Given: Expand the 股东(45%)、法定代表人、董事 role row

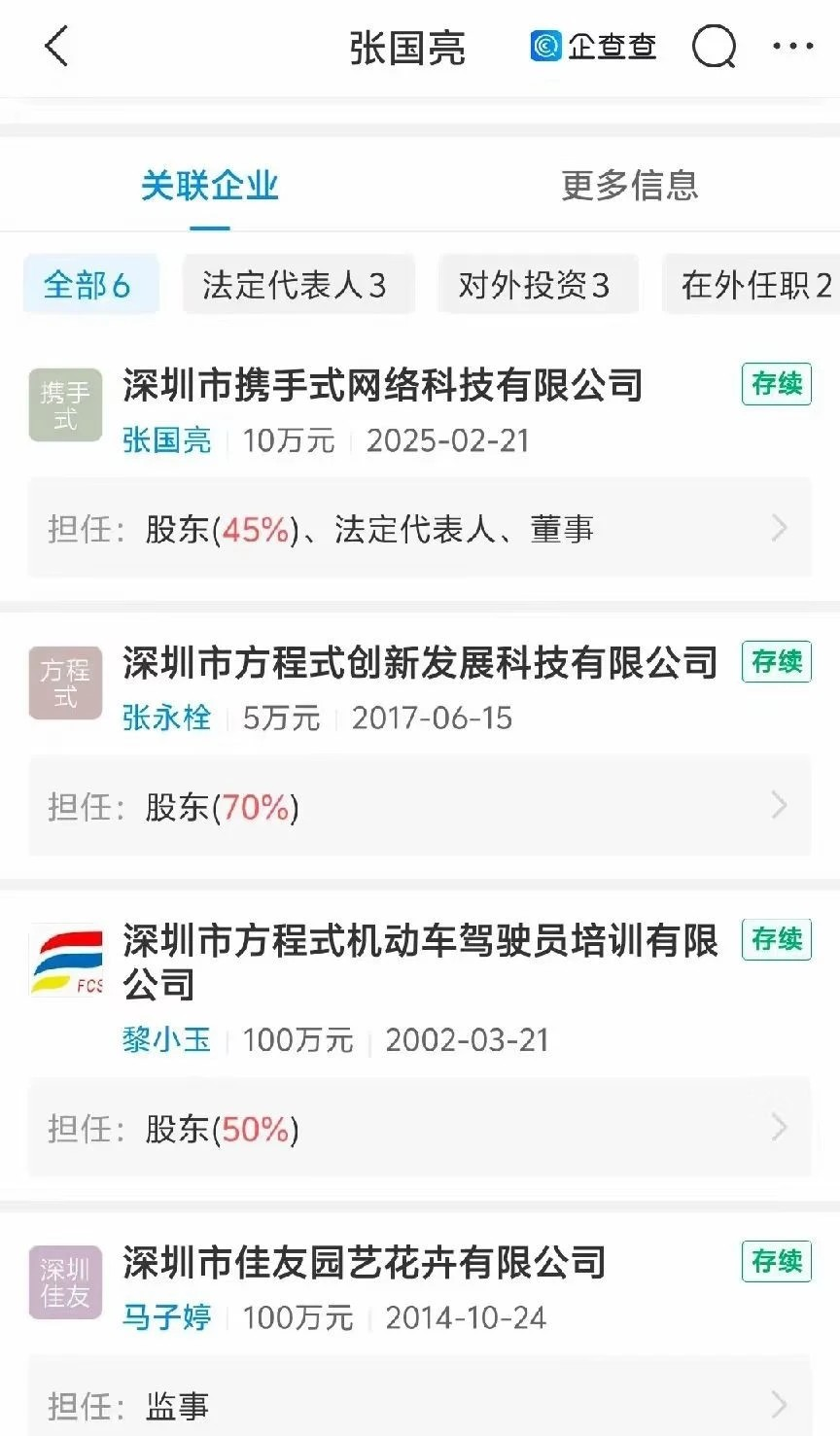Looking at the screenshot, I should (x=419, y=529).
